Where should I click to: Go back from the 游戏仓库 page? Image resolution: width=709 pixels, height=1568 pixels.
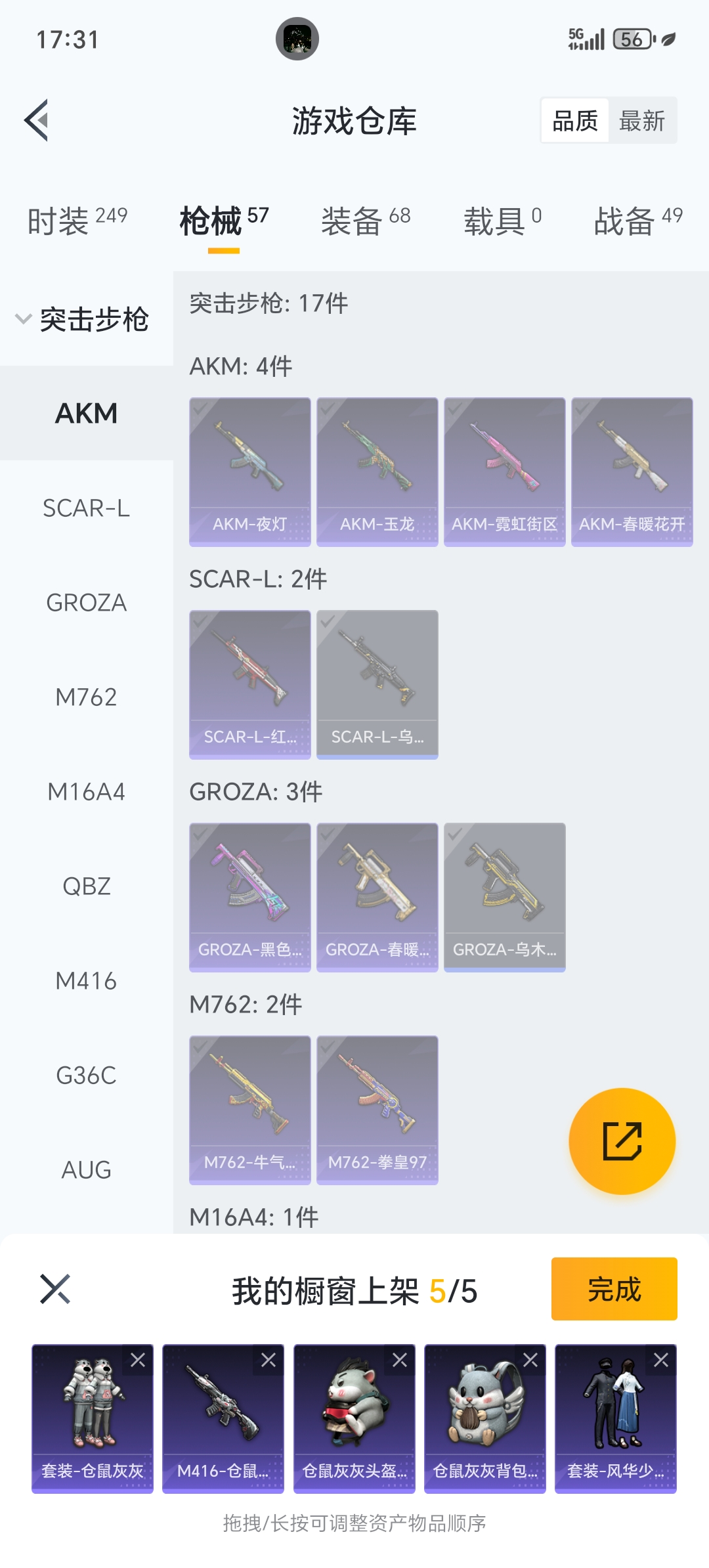pos(37,120)
